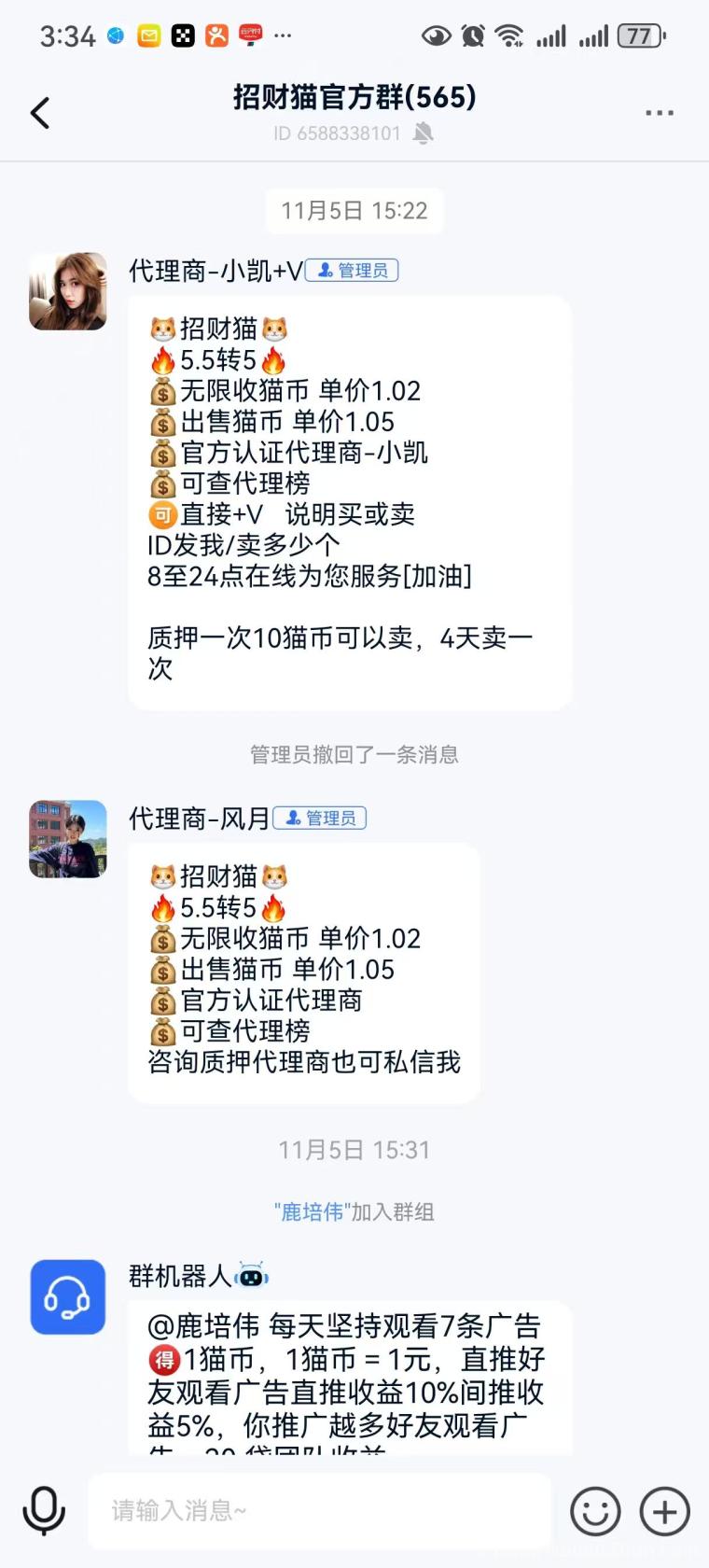Switch to voice message input
The height and width of the screenshot is (1568, 709).
tap(44, 1510)
